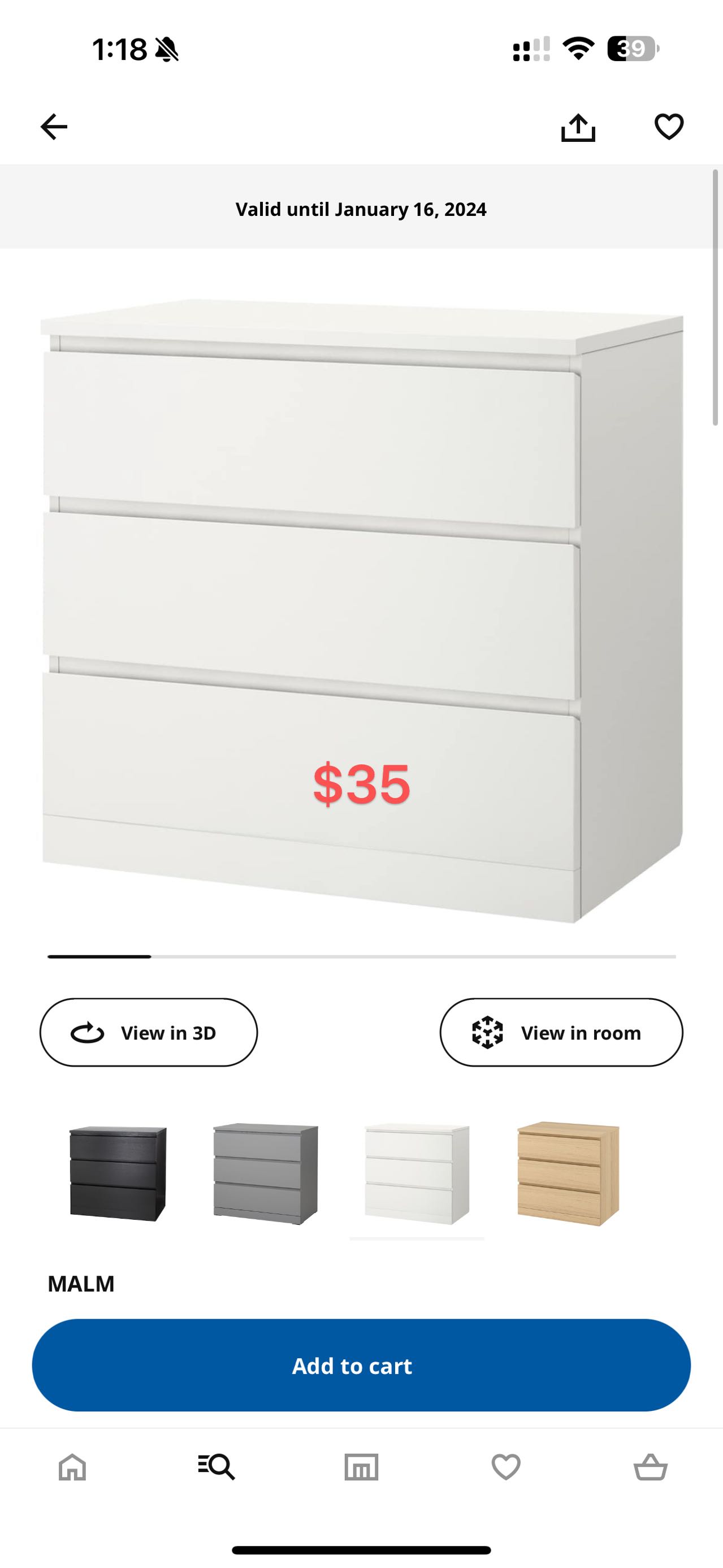This screenshot has width=723, height=1568.
Task: Pick the oak veneer dresser variant
Action: [568, 1173]
